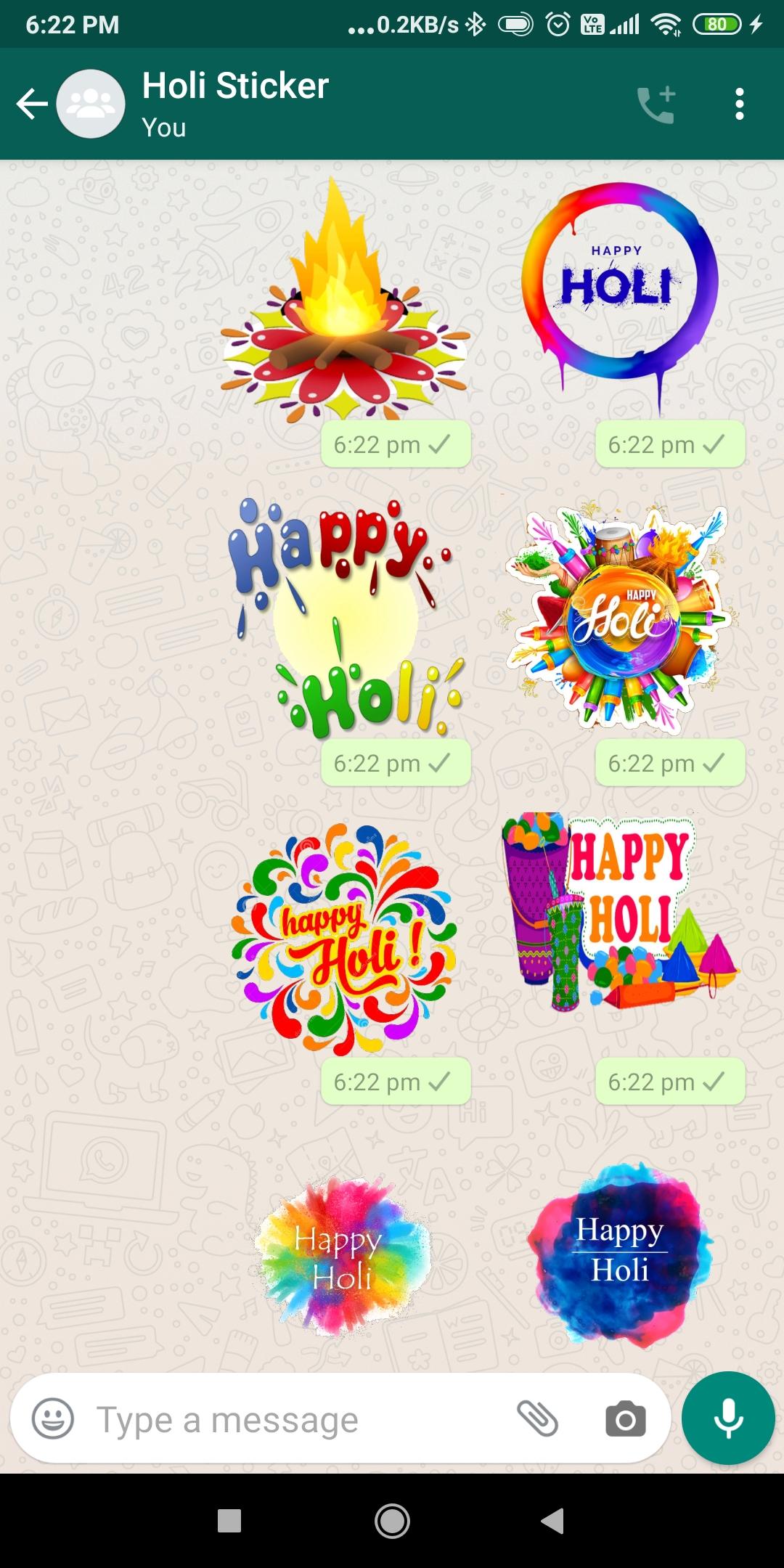Open the emoji picker

(53, 1418)
